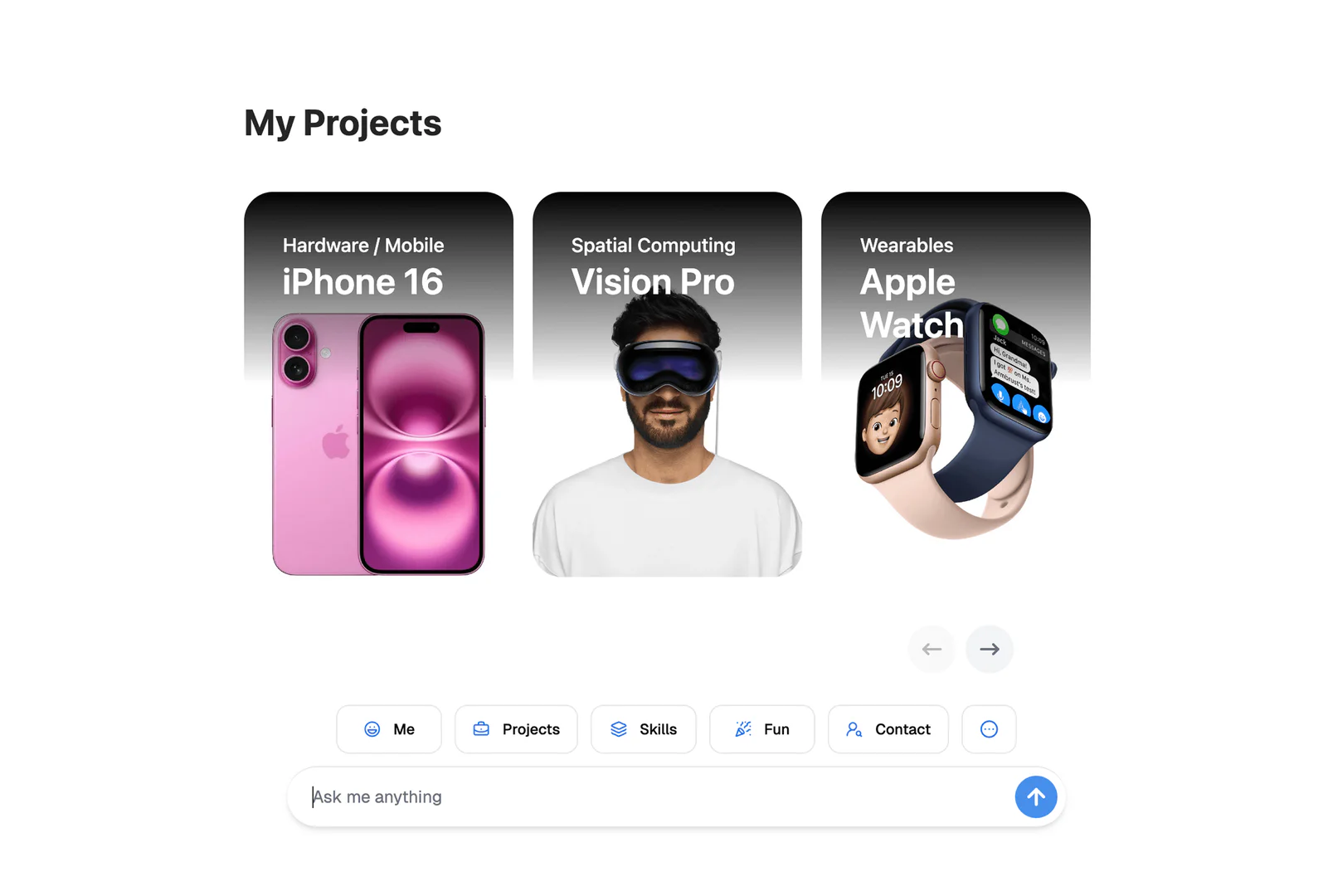
Task: Select the Projects chip
Action: coord(516,729)
